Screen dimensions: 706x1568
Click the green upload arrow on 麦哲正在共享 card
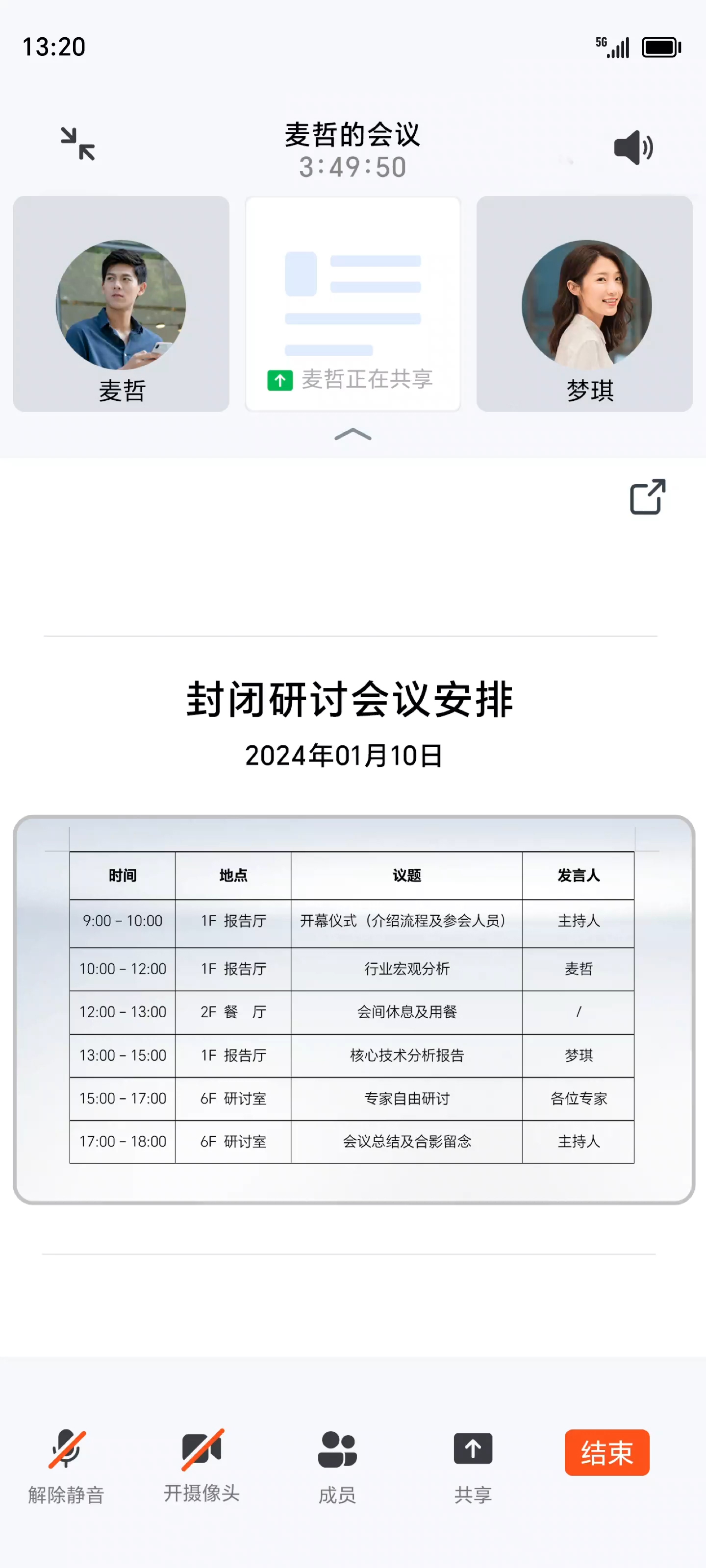click(x=279, y=380)
